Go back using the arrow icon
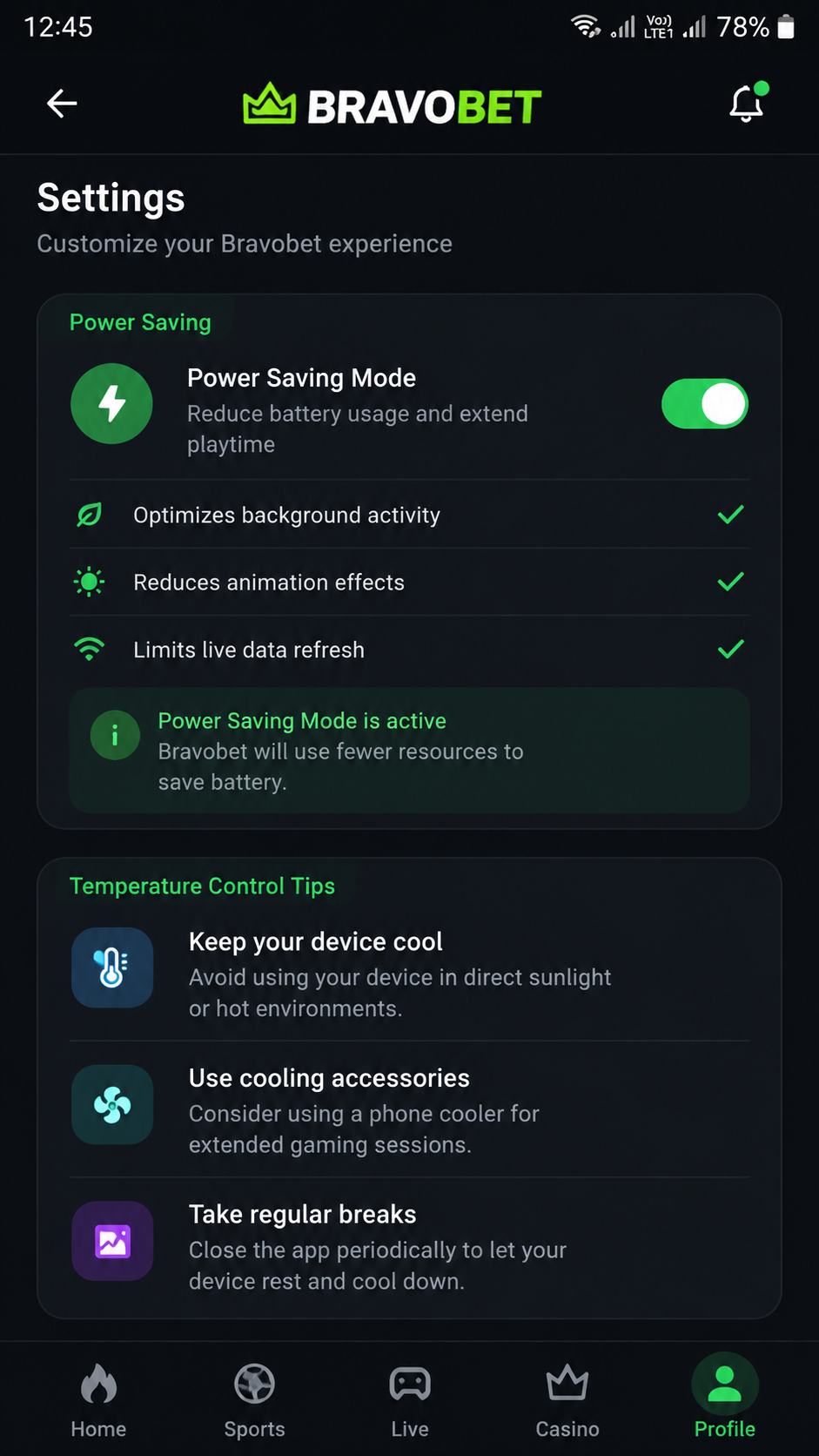Image resolution: width=819 pixels, height=1456 pixels. (x=62, y=104)
